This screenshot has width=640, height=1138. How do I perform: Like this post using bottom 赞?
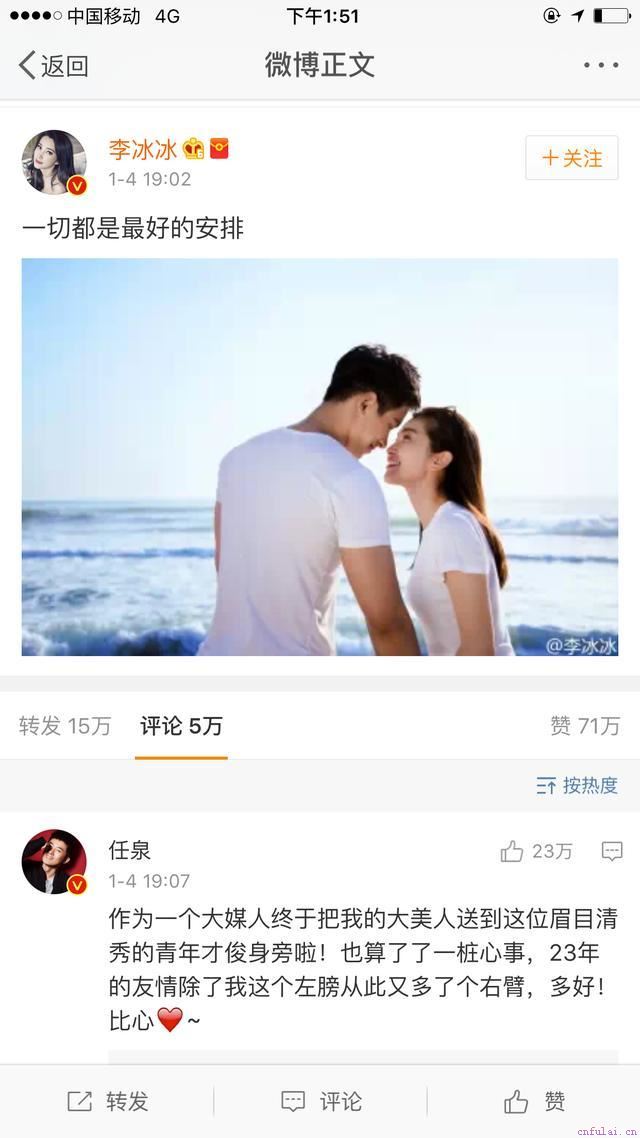click(x=535, y=1102)
